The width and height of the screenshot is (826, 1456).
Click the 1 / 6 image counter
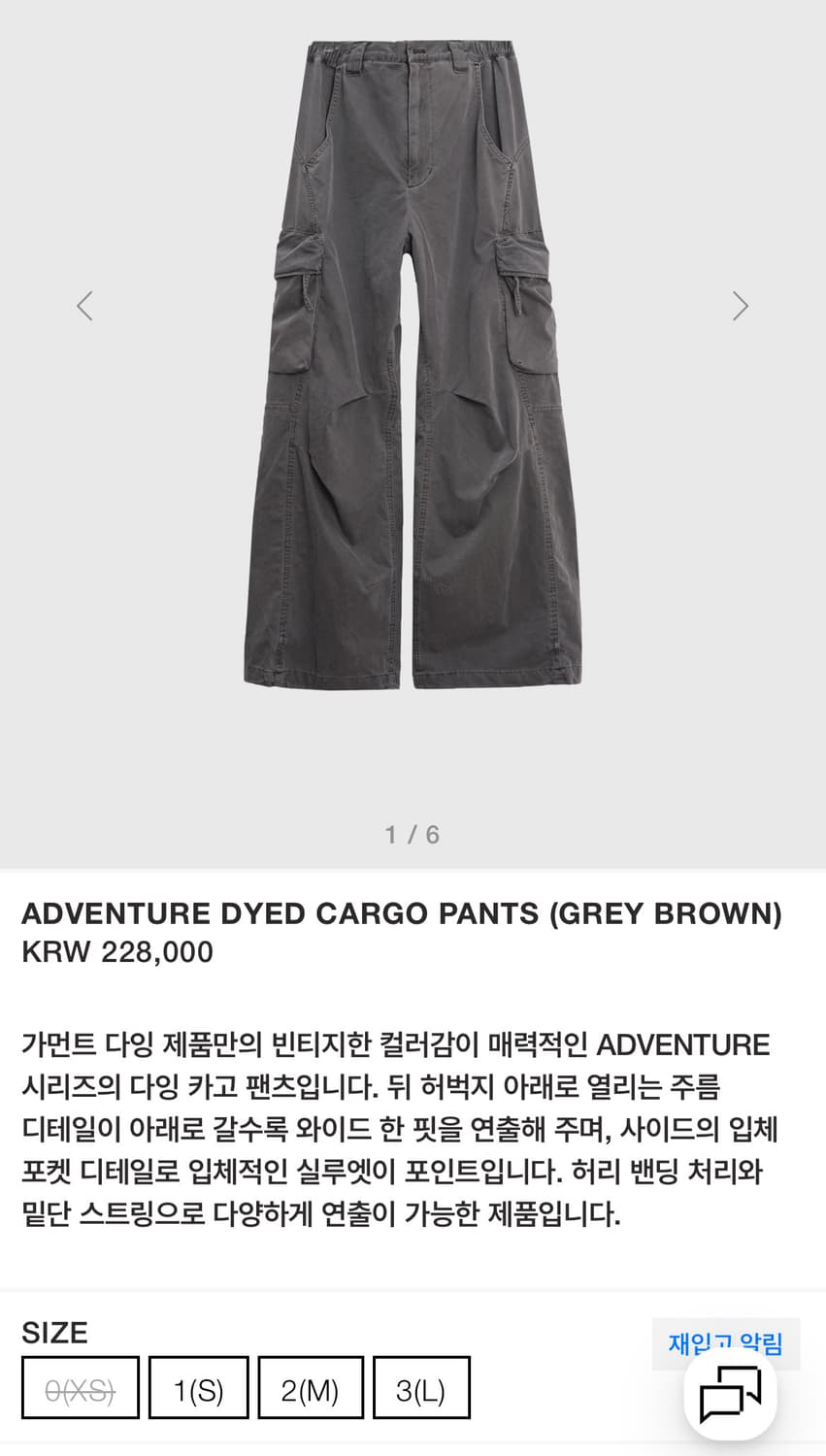(413, 833)
